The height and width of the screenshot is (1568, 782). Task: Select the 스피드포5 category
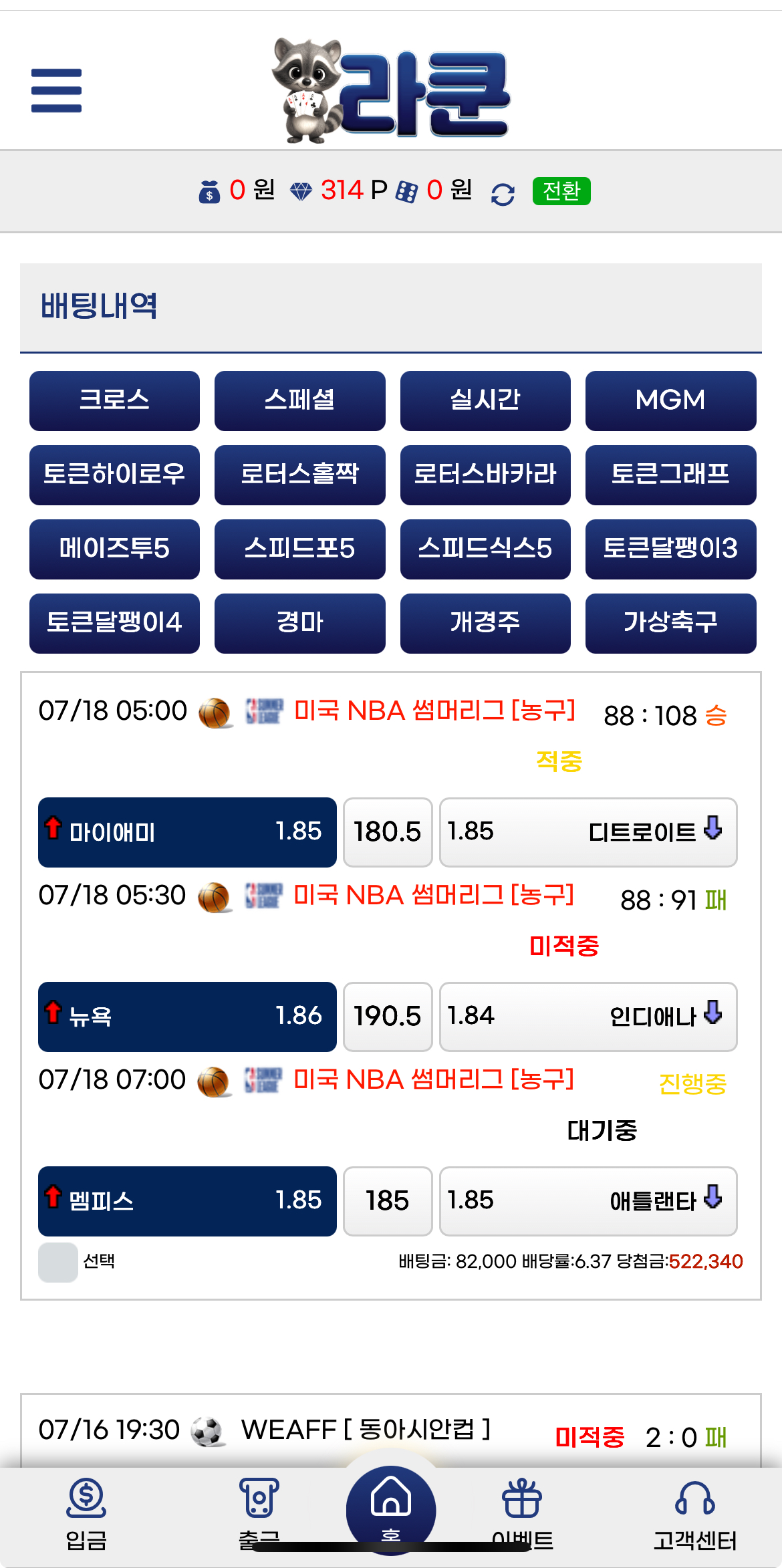pyautogui.click(x=299, y=549)
